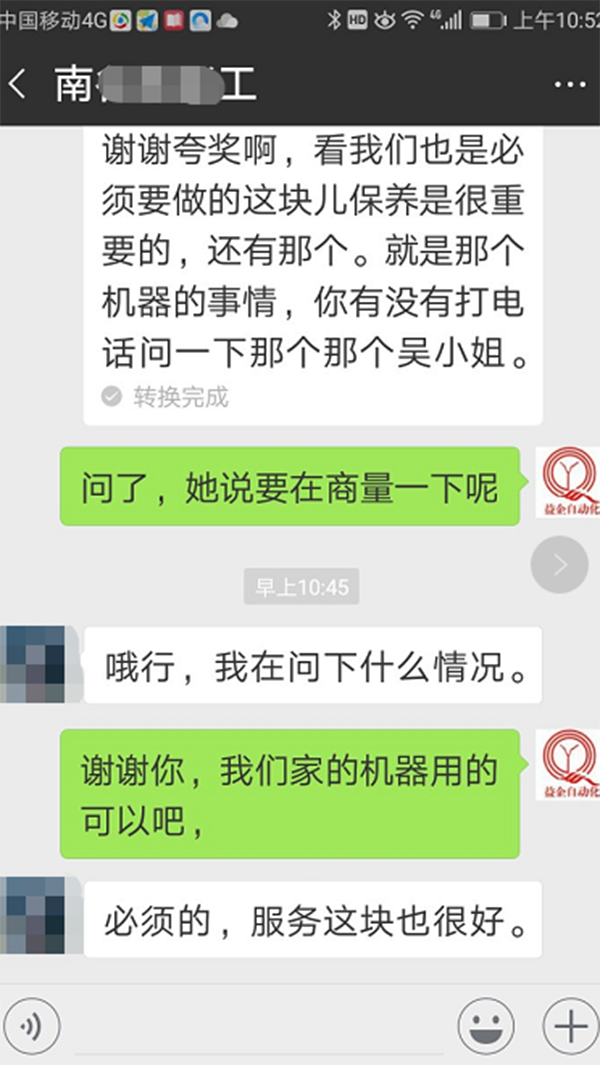The image size is (600, 1065).
Task: Open contact avatar beside 必须的 message
Action: [x=34, y=916]
